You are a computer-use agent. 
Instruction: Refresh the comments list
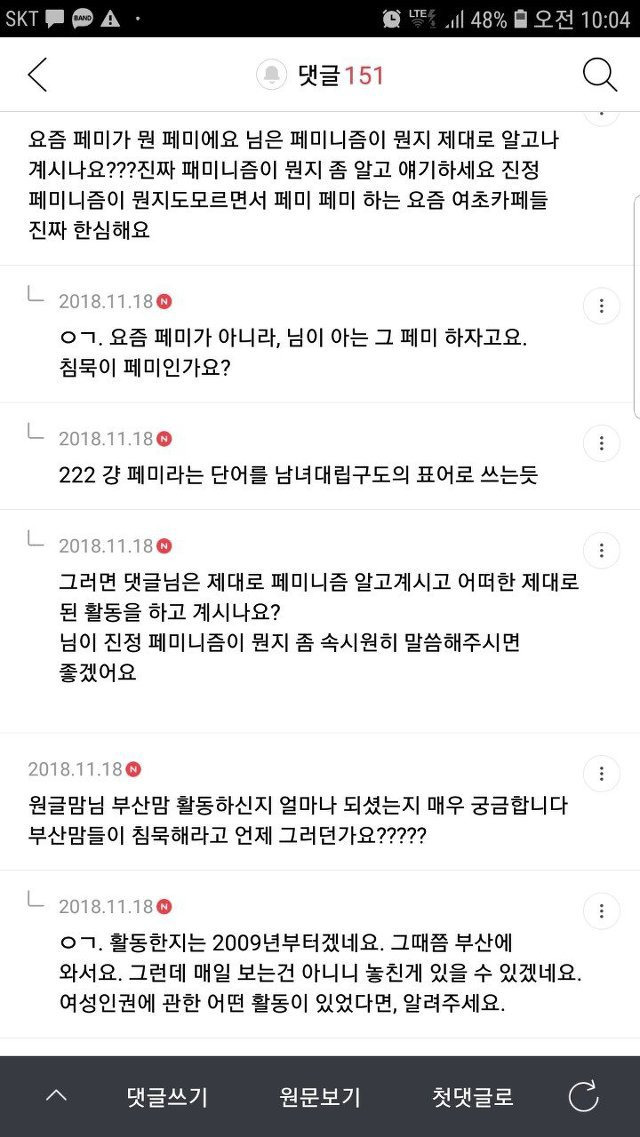pos(583,1096)
